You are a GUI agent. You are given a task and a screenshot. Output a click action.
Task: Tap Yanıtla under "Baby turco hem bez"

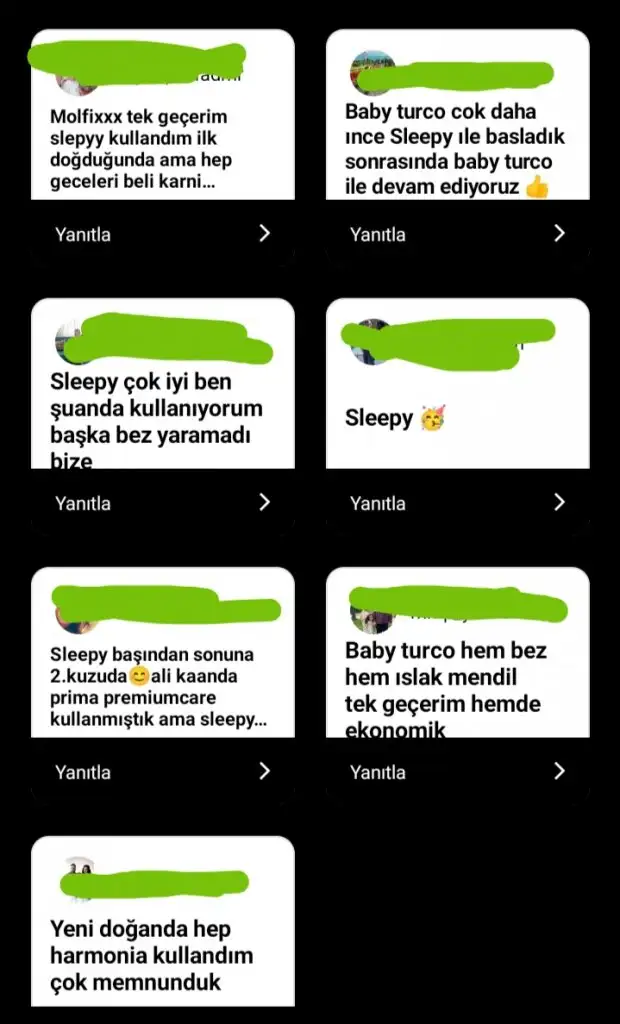pyautogui.click(x=457, y=772)
